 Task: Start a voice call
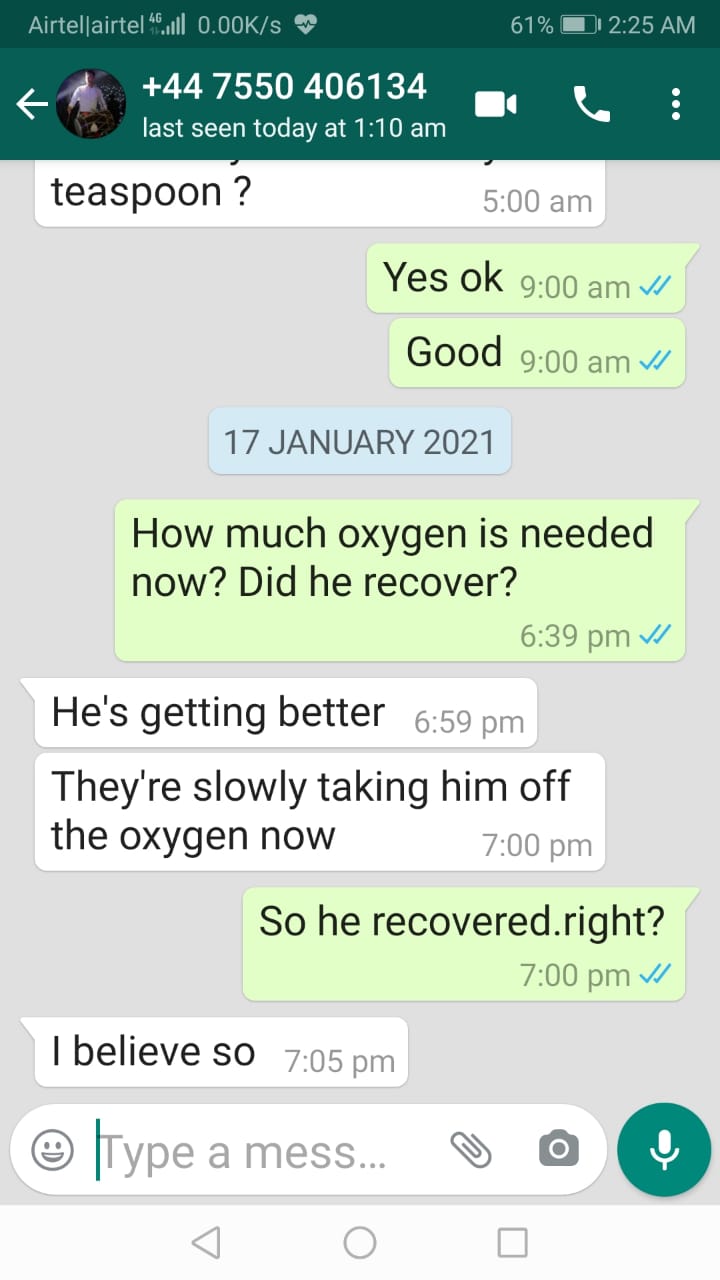[x=591, y=104]
